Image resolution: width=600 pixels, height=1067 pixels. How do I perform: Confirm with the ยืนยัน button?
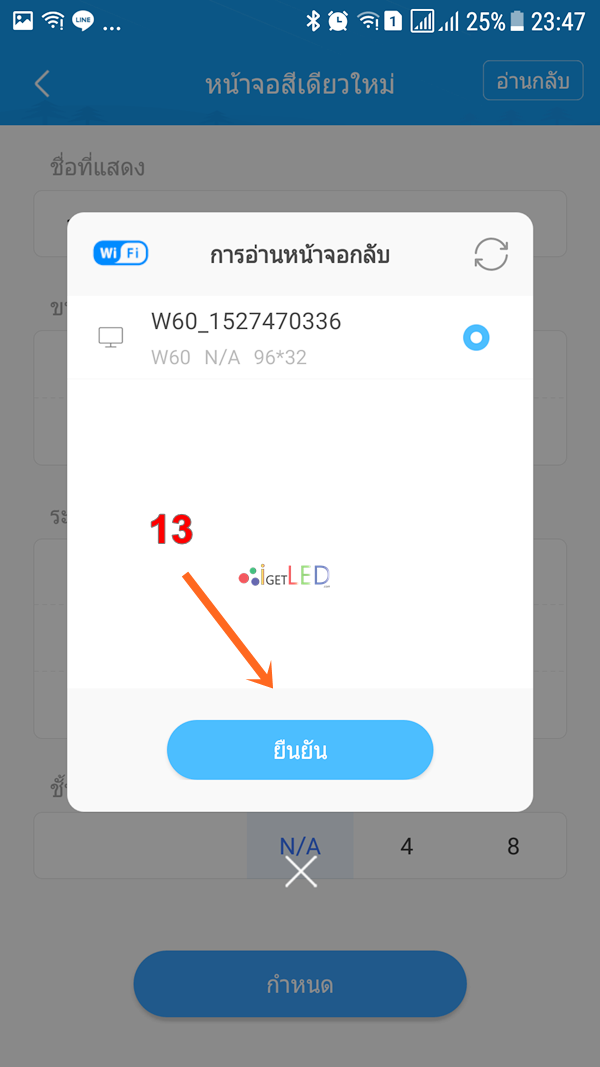click(300, 750)
